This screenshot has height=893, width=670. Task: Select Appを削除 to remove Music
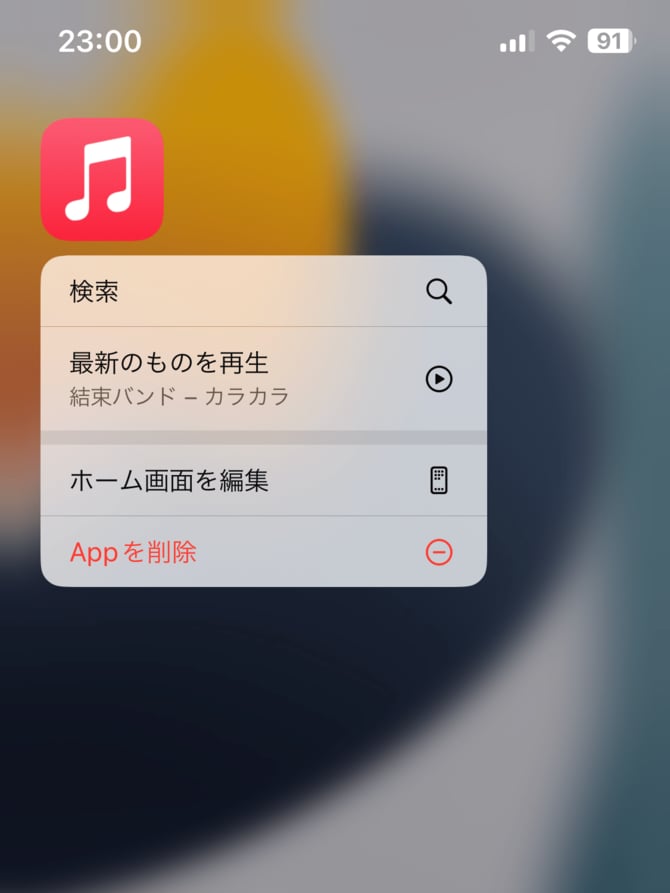(x=262, y=551)
